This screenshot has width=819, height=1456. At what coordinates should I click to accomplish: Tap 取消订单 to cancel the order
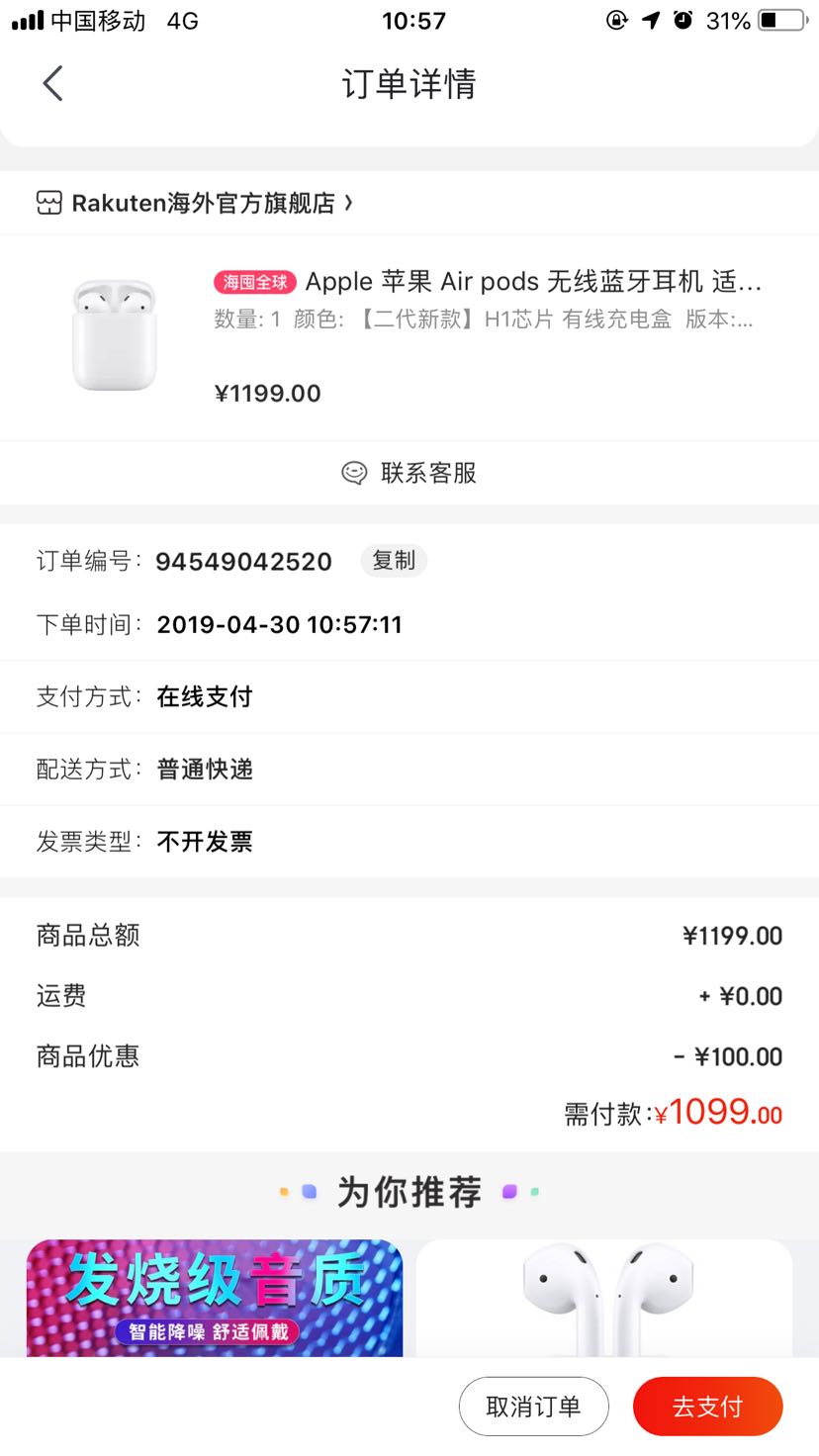533,1406
